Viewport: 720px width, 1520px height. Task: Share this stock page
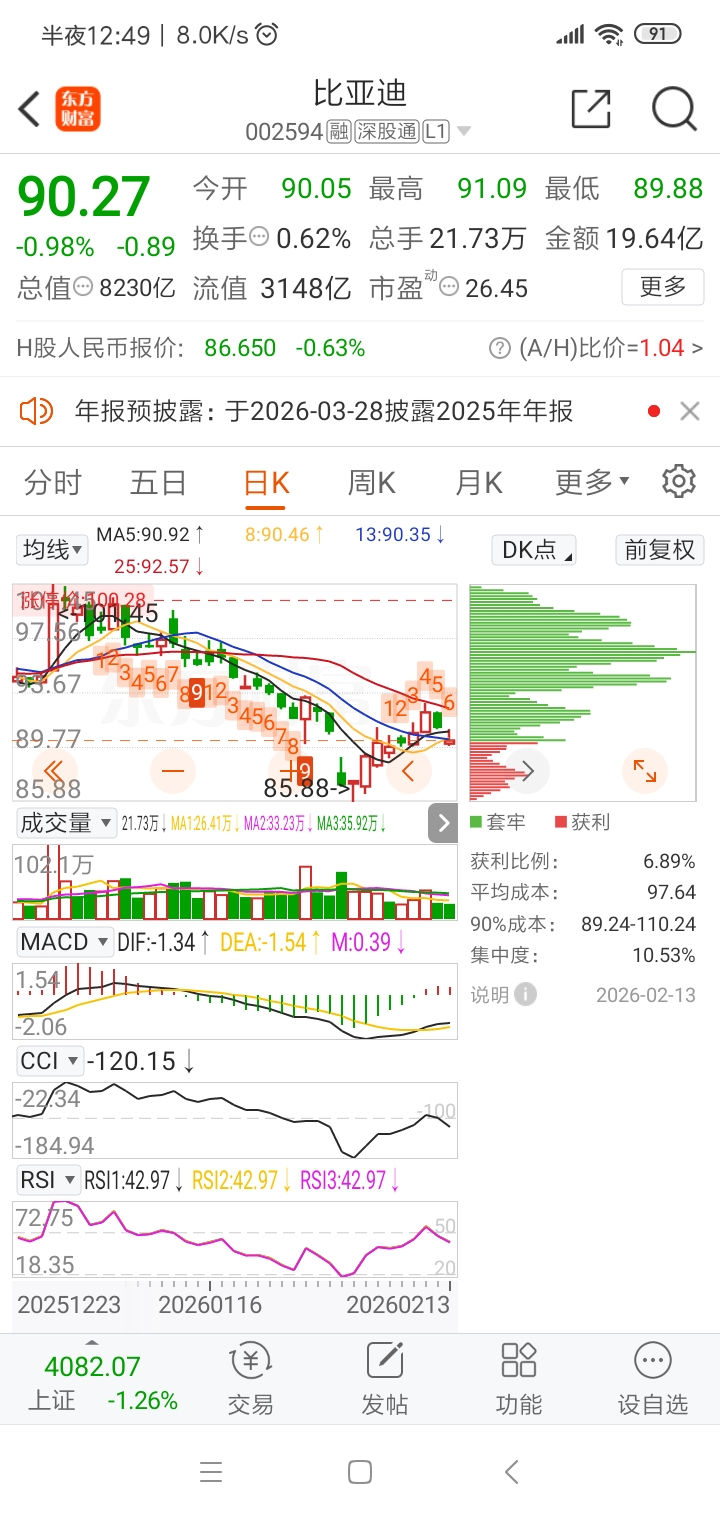point(590,108)
